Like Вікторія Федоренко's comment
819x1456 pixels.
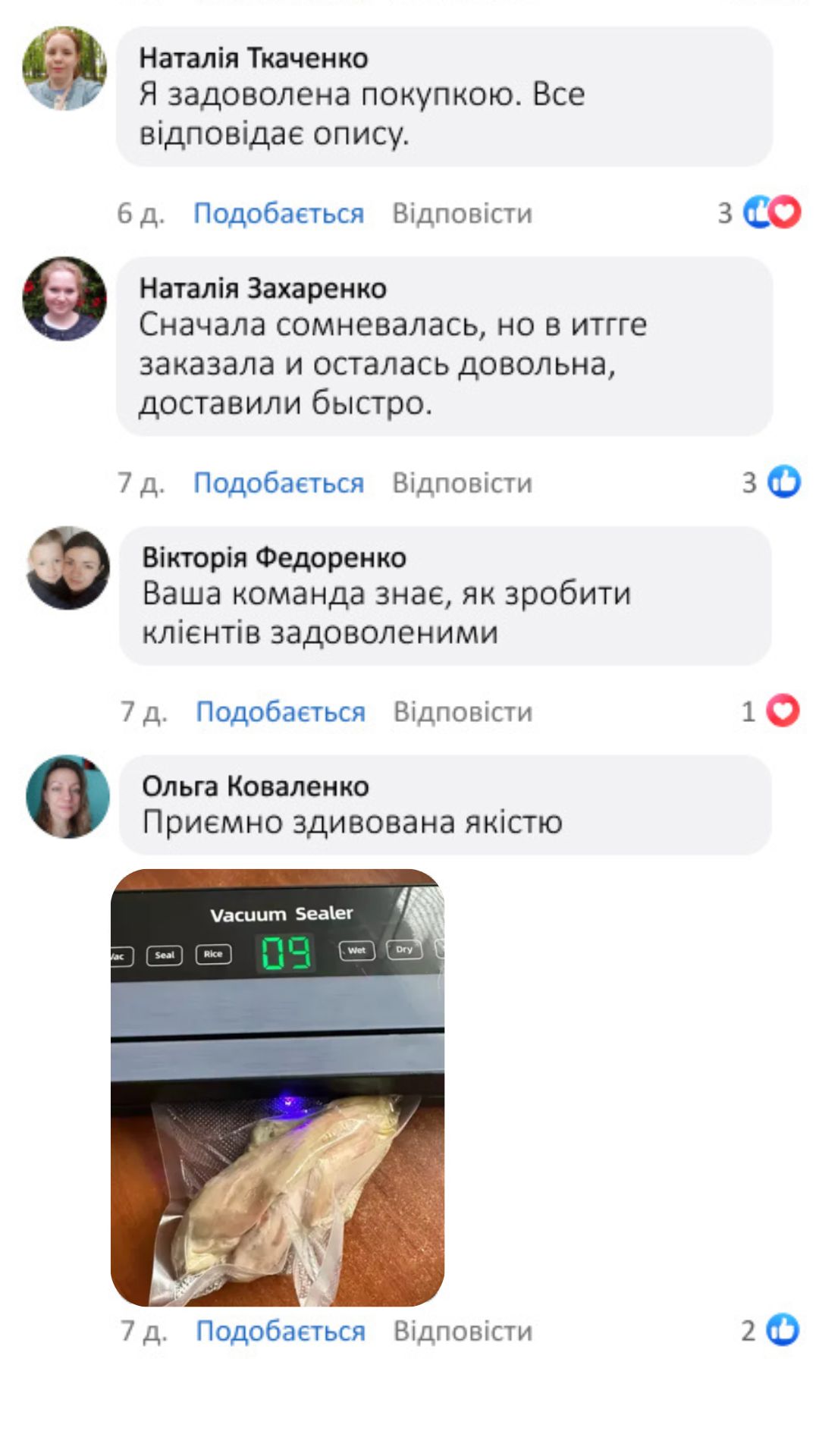[281, 712]
